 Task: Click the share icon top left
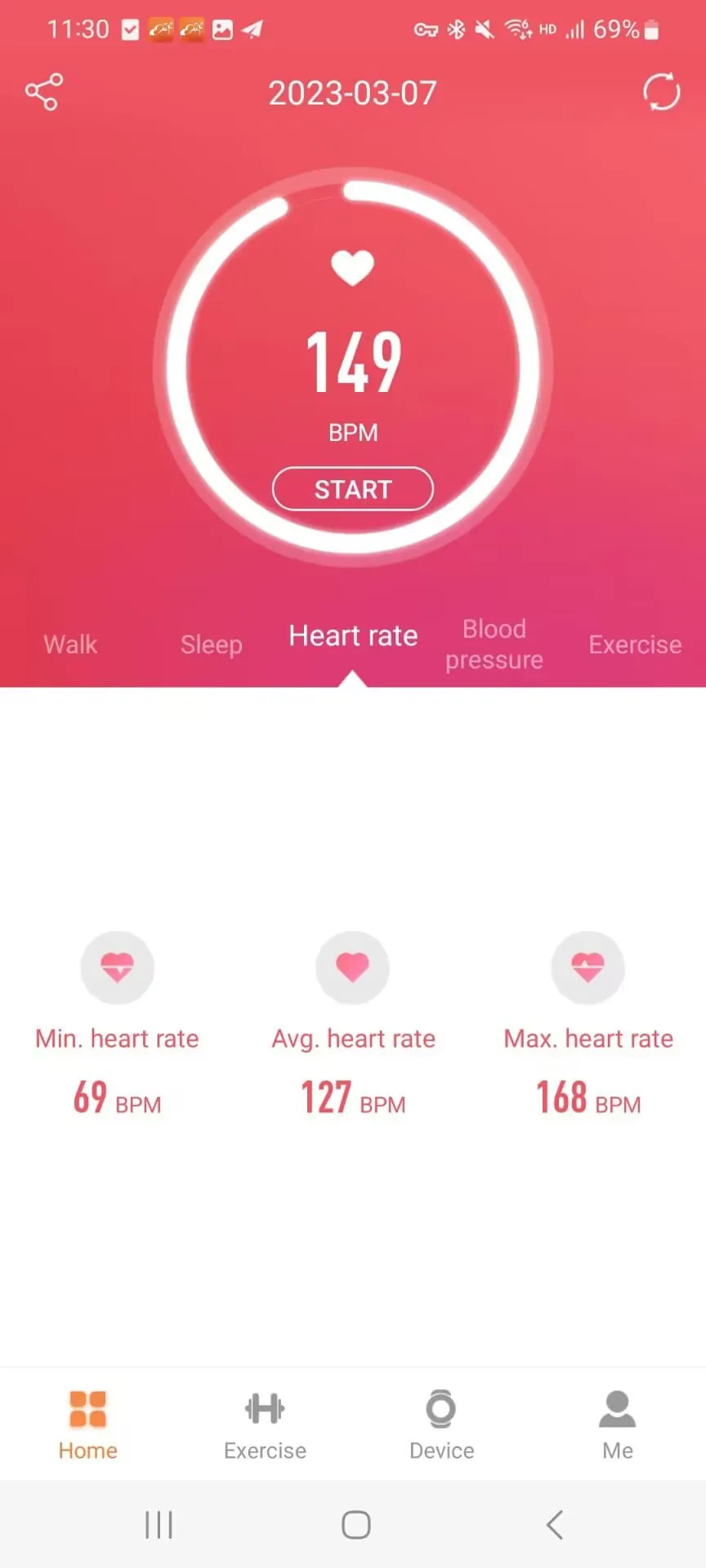coord(45,91)
